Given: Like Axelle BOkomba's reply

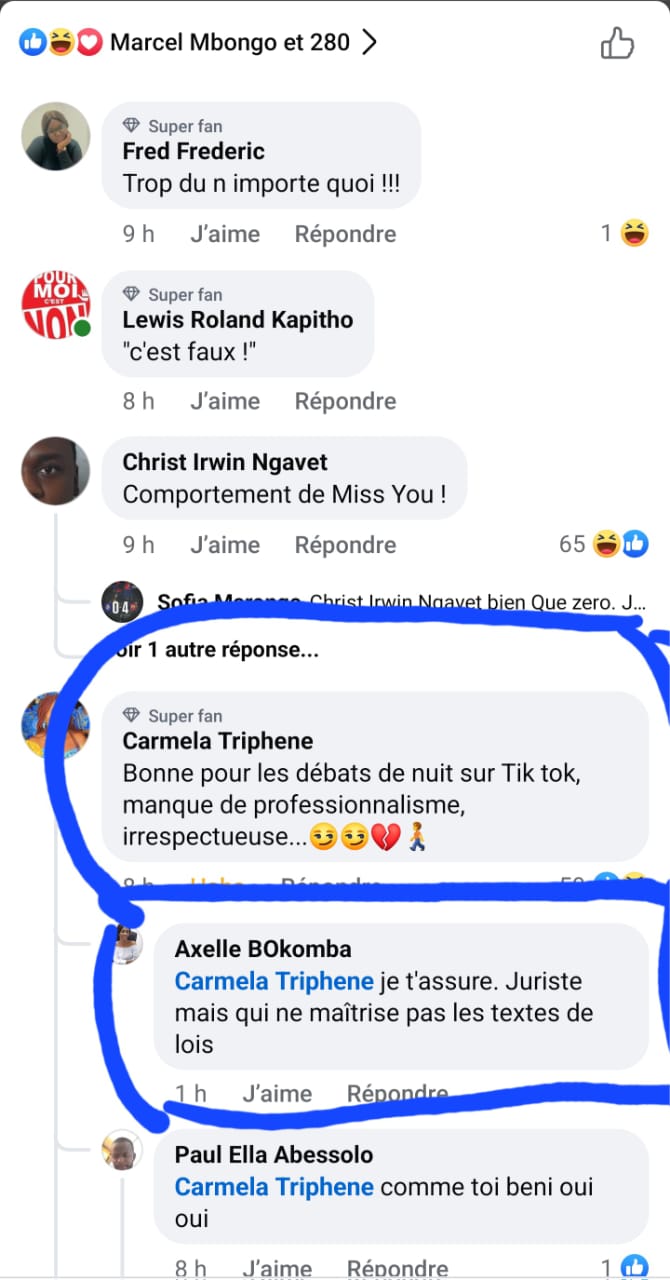Looking at the screenshot, I should (277, 1094).
